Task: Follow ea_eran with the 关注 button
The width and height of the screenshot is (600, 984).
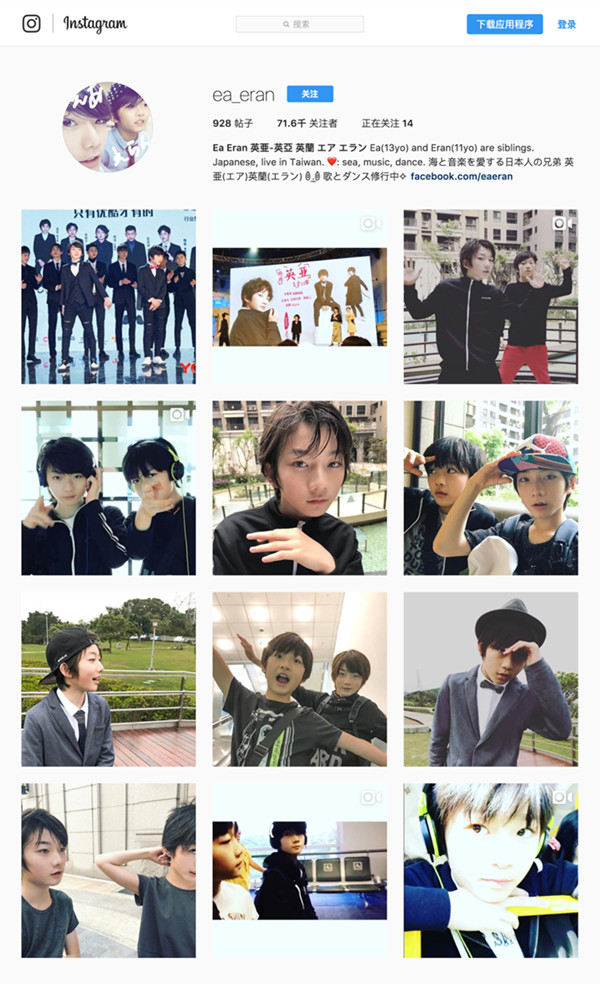Action: 309,94
